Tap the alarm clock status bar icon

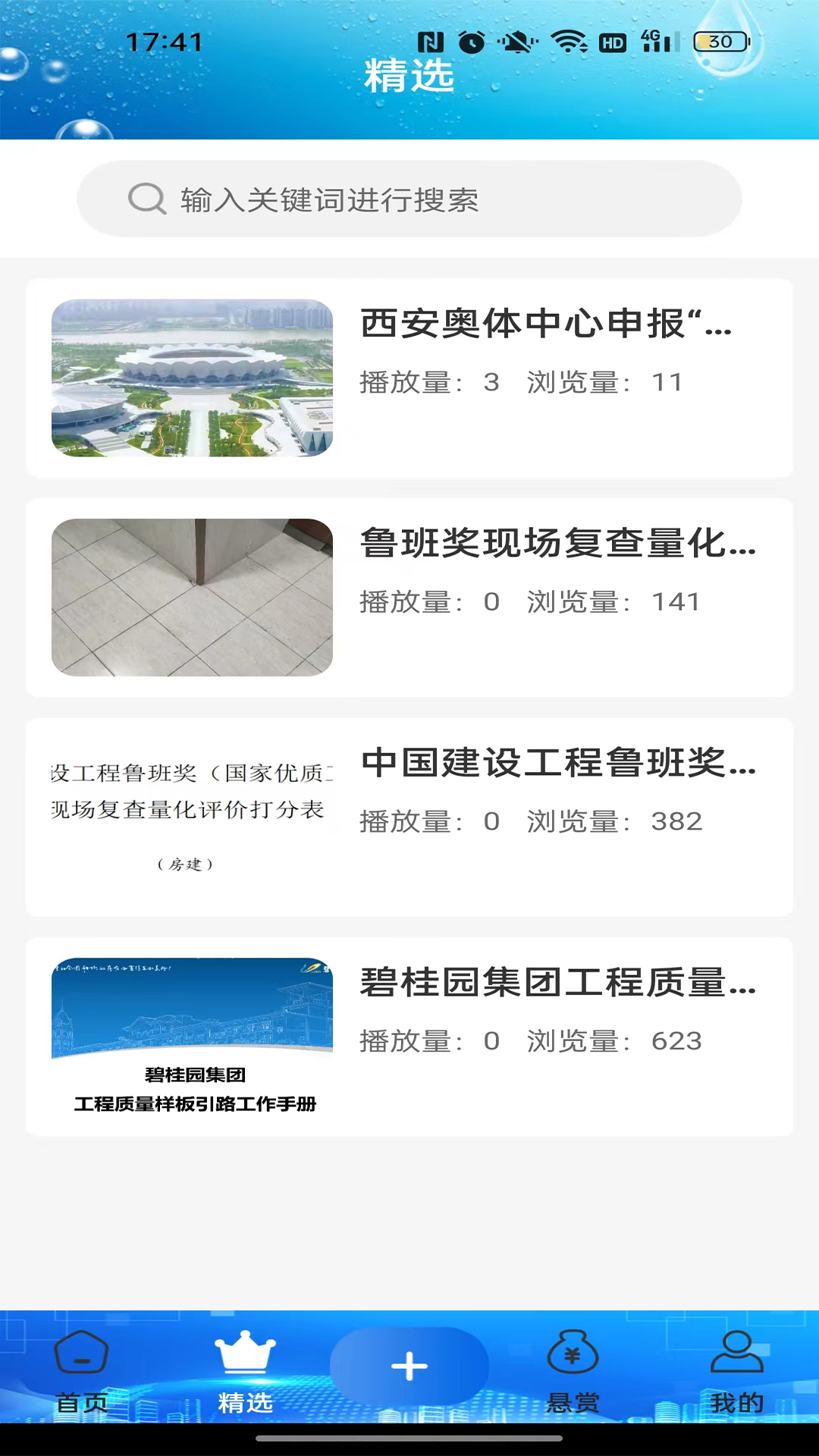(x=472, y=42)
